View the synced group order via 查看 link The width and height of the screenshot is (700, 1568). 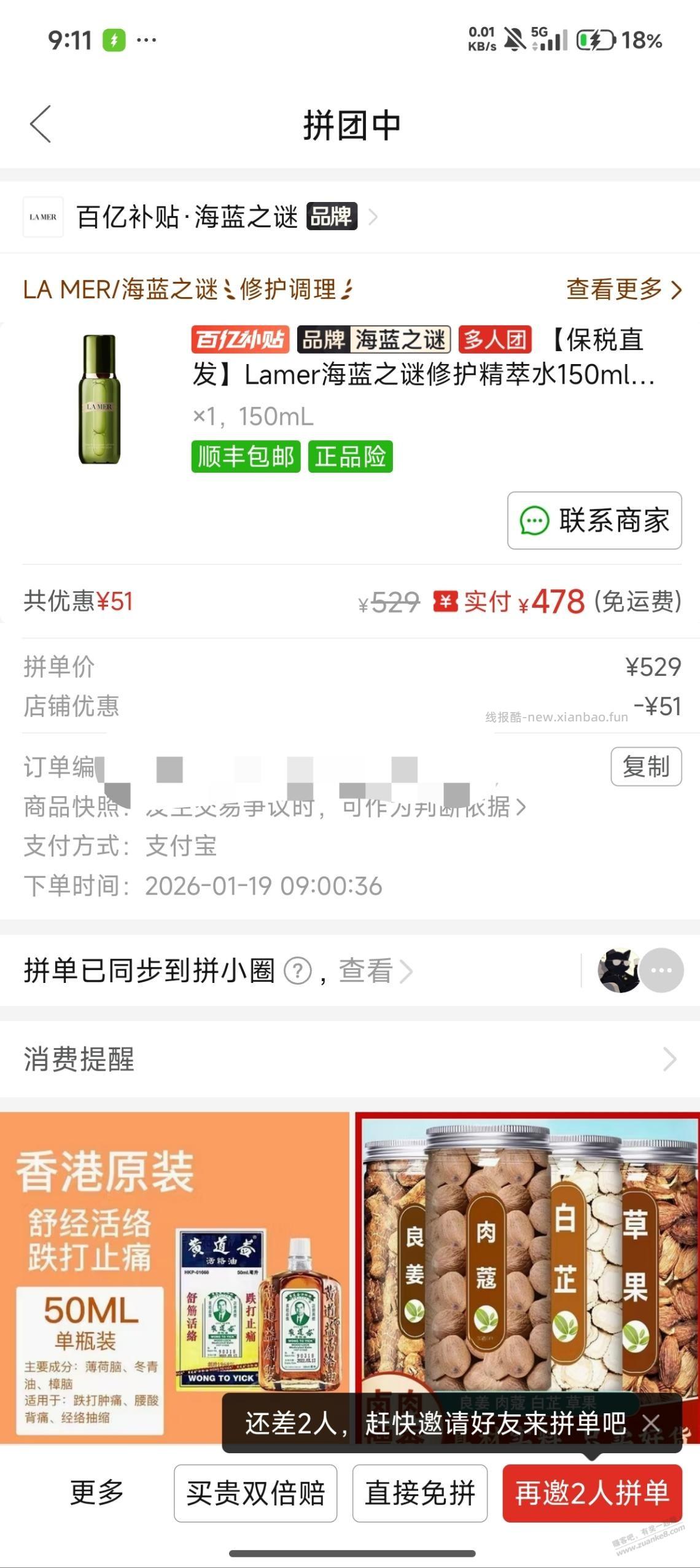point(367,970)
